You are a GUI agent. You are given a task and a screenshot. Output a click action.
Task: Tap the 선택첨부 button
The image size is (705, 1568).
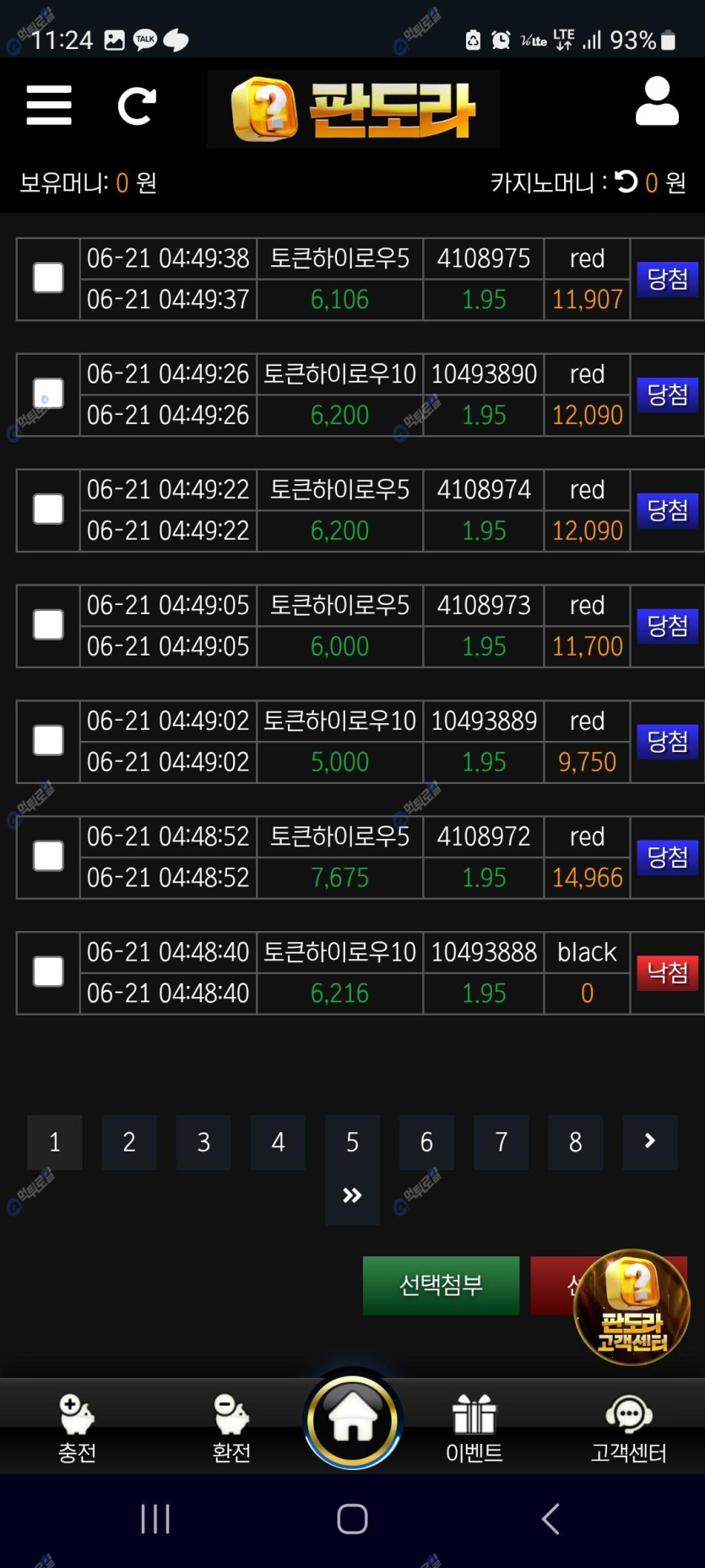click(x=441, y=1285)
